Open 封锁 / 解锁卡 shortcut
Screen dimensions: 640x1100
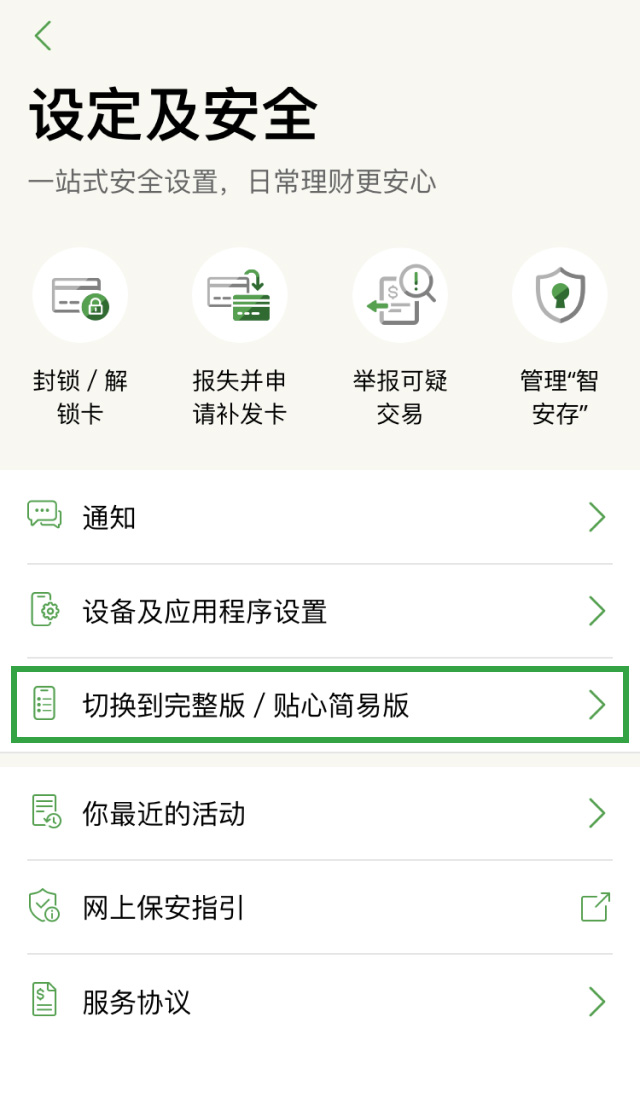(x=80, y=296)
